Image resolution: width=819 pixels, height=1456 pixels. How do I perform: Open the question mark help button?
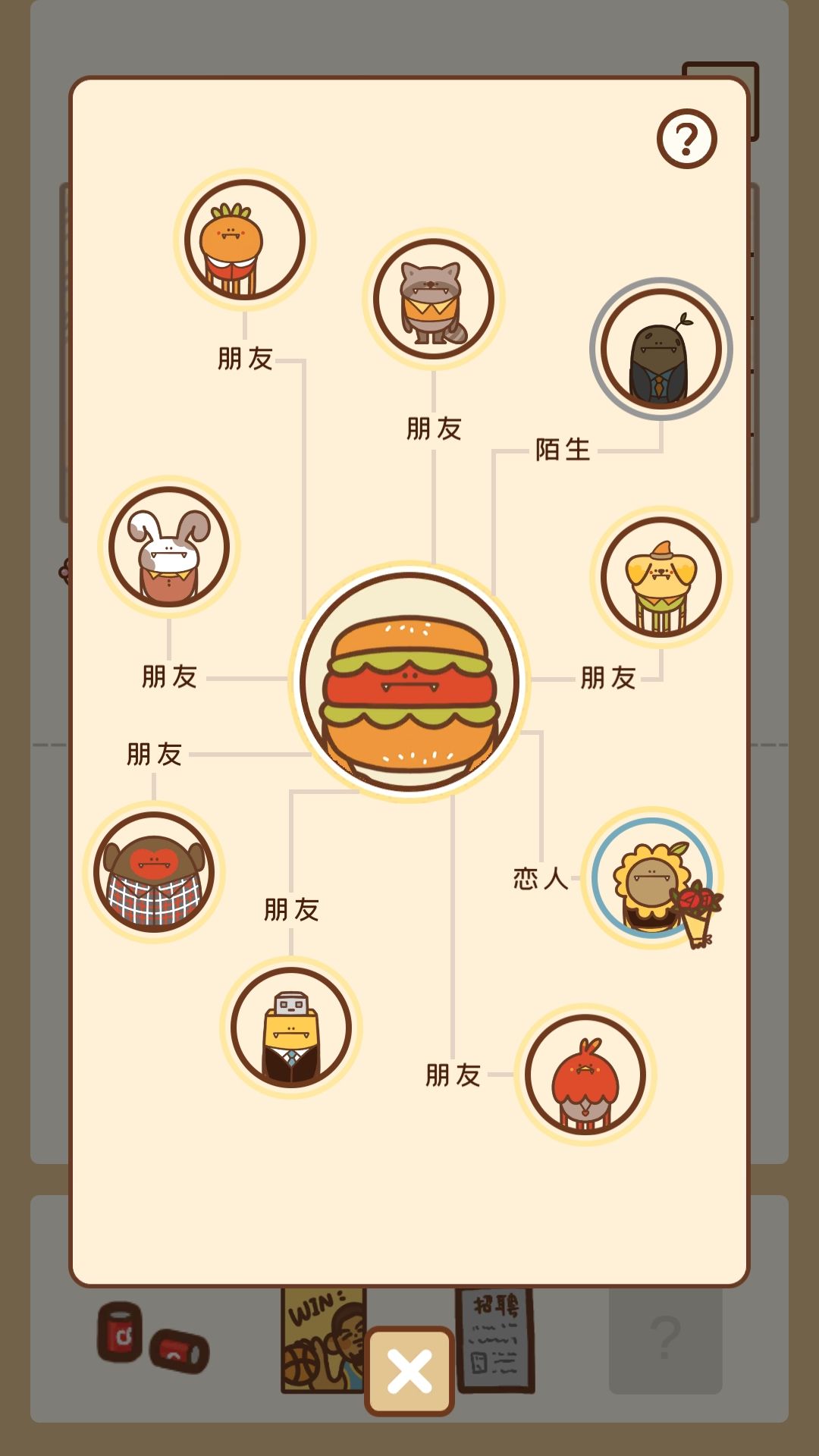[x=686, y=139]
